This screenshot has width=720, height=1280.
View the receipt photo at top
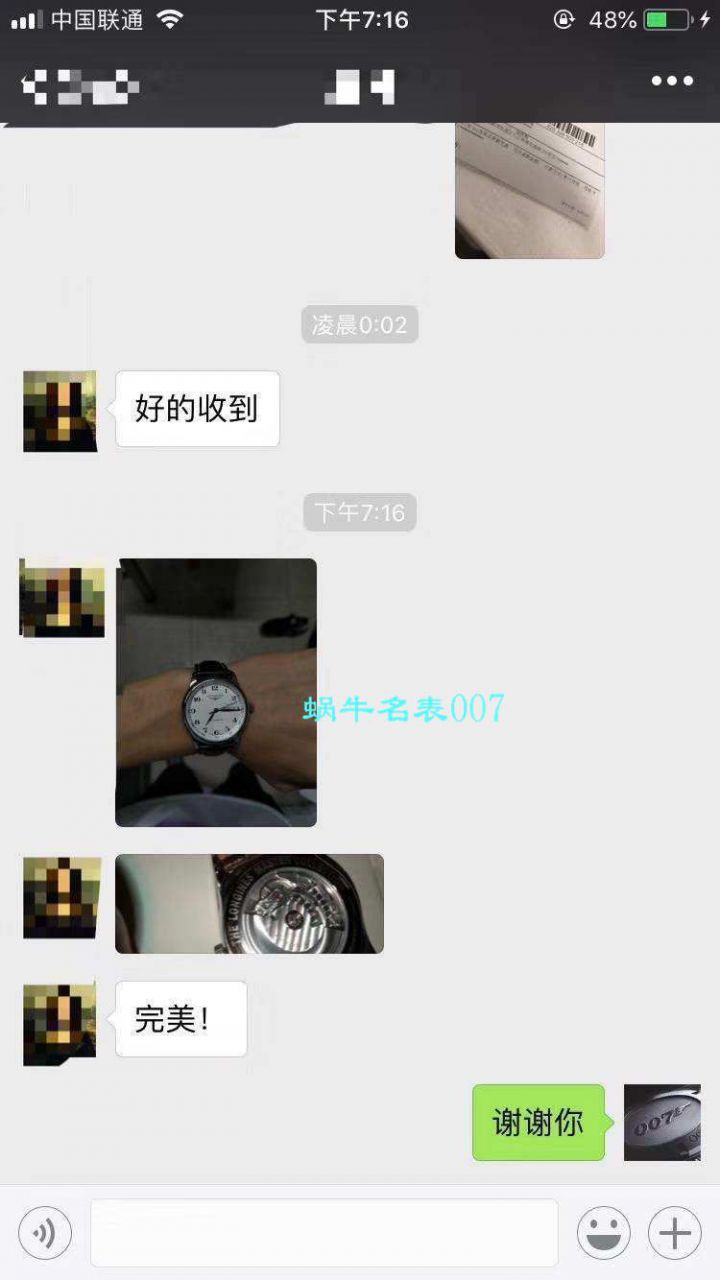[x=529, y=190]
